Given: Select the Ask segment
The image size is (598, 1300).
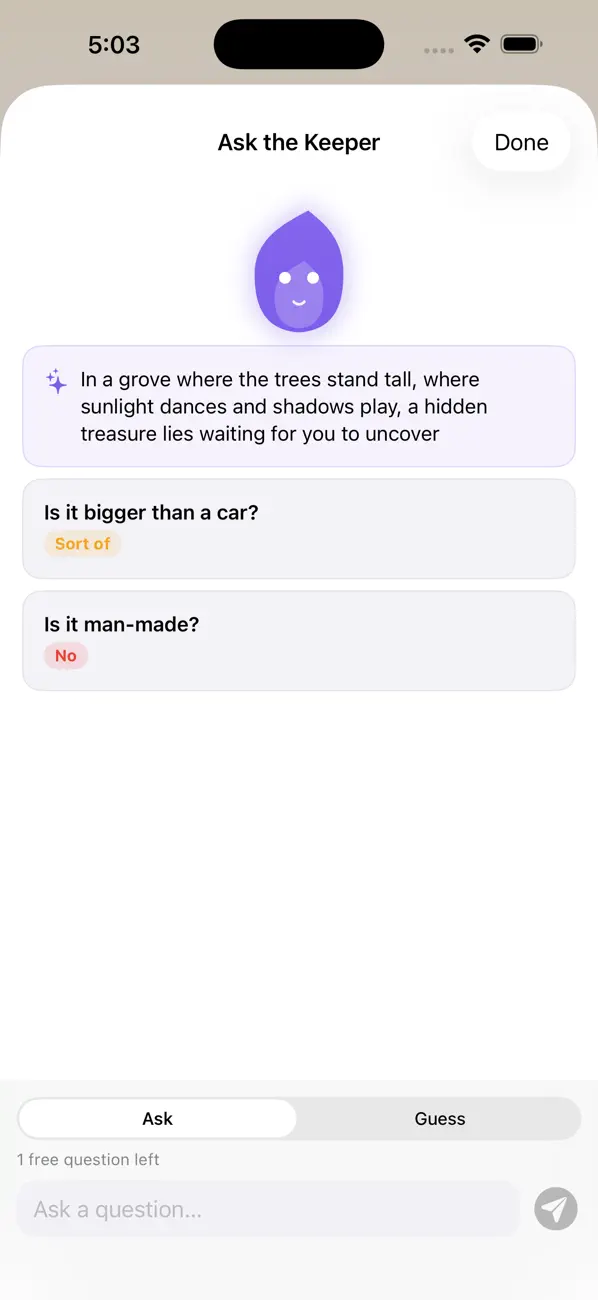Looking at the screenshot, I should 158,1119.
